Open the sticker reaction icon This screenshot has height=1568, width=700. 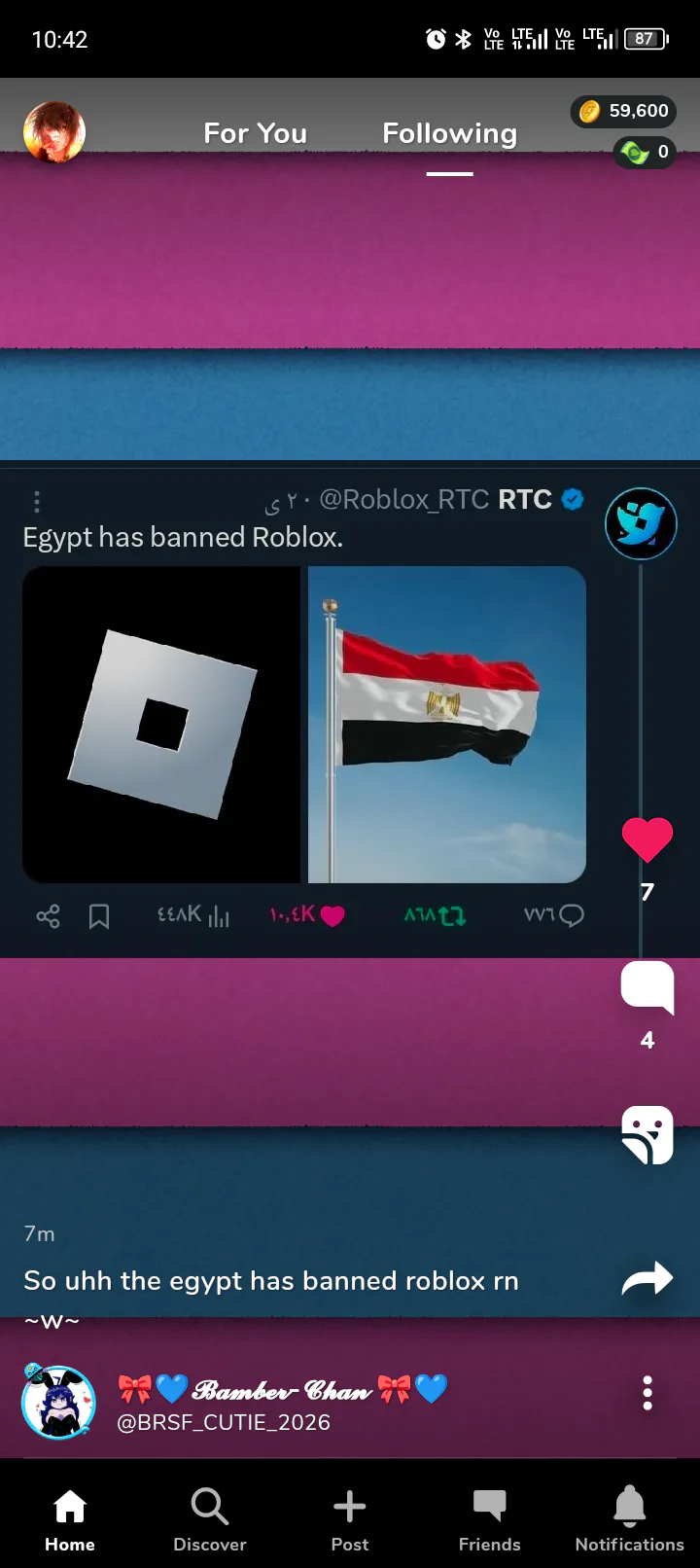pyautogui.click(x=647, y=1135)
